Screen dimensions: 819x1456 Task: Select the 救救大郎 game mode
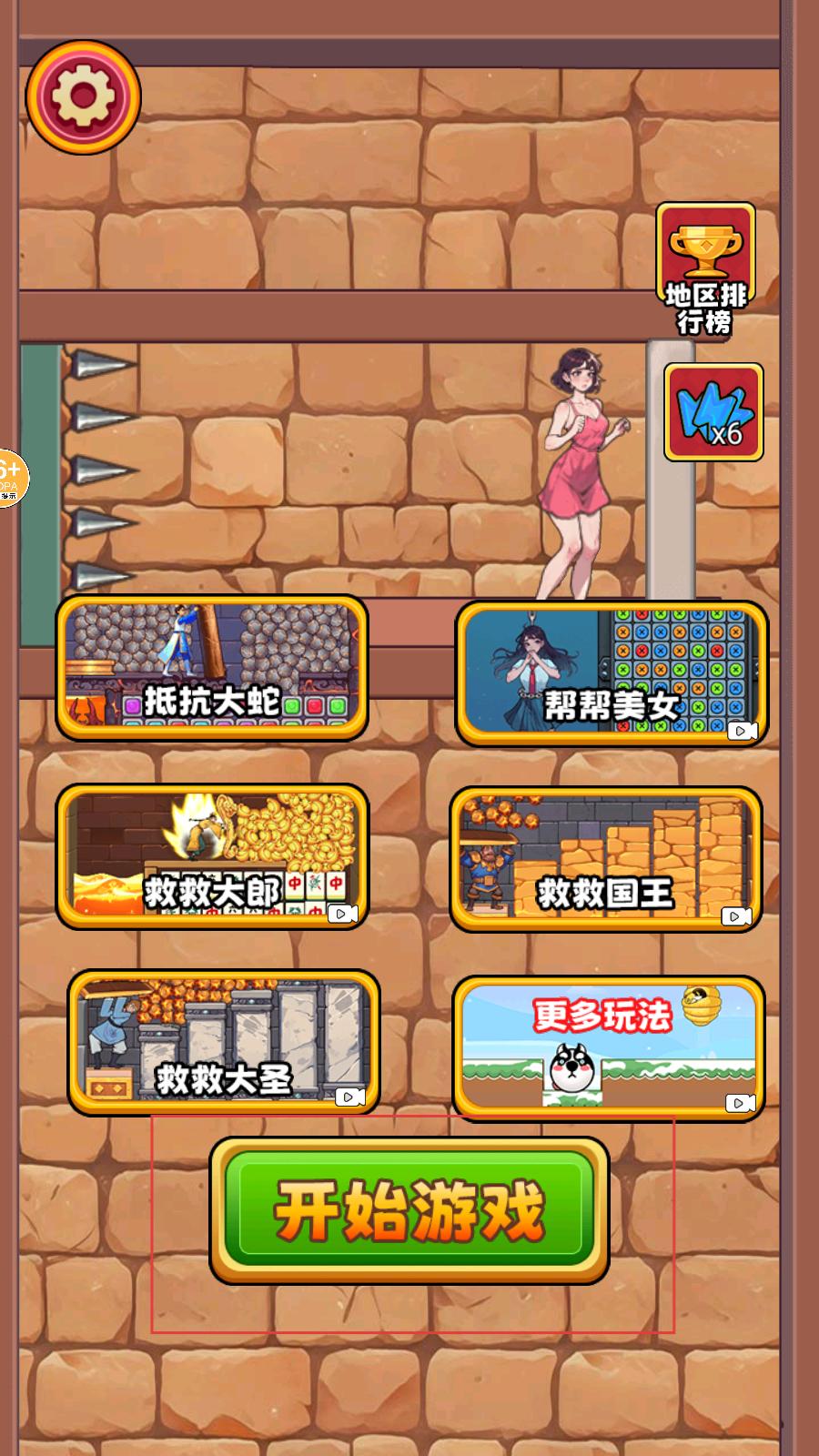point(212,857)
